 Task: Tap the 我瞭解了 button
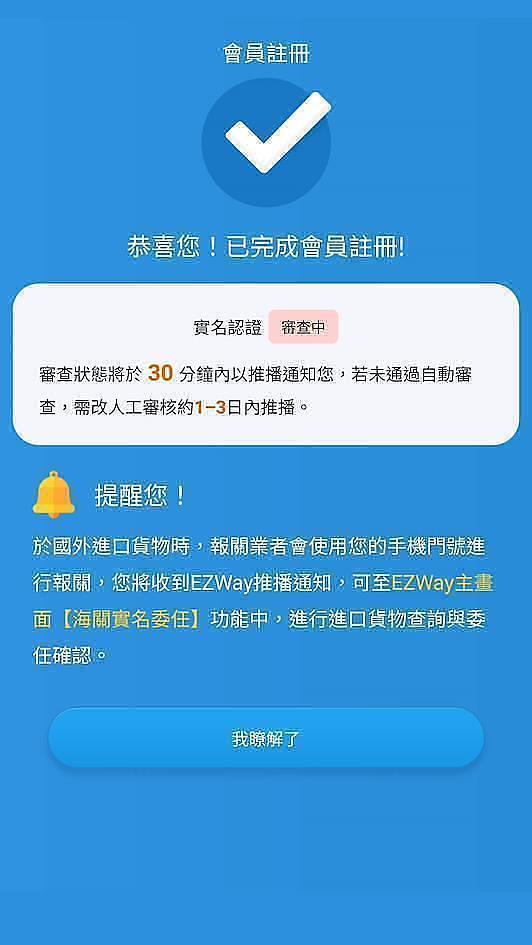(x=266, y=738)
